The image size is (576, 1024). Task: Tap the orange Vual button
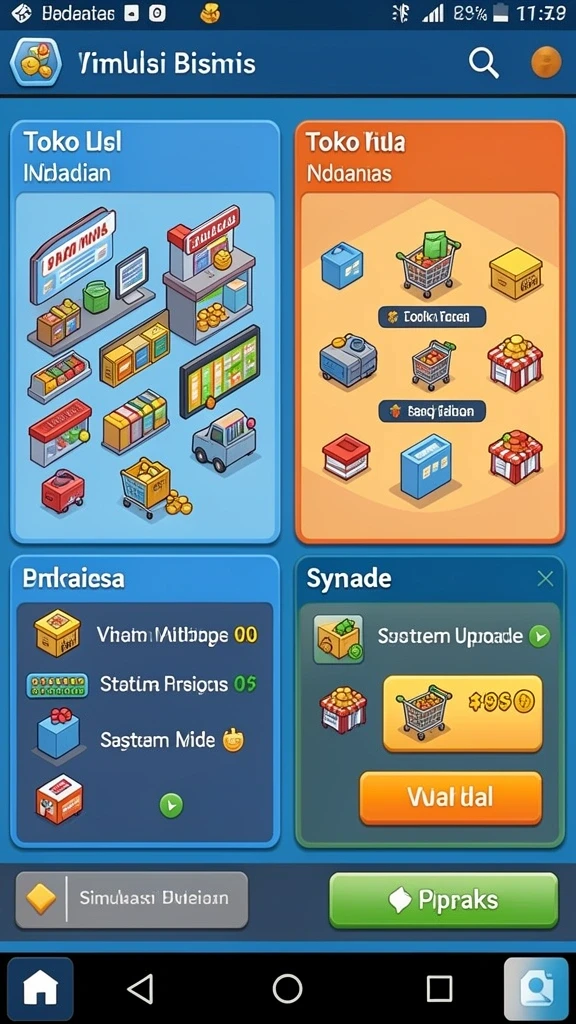click(x=451, y=797)
